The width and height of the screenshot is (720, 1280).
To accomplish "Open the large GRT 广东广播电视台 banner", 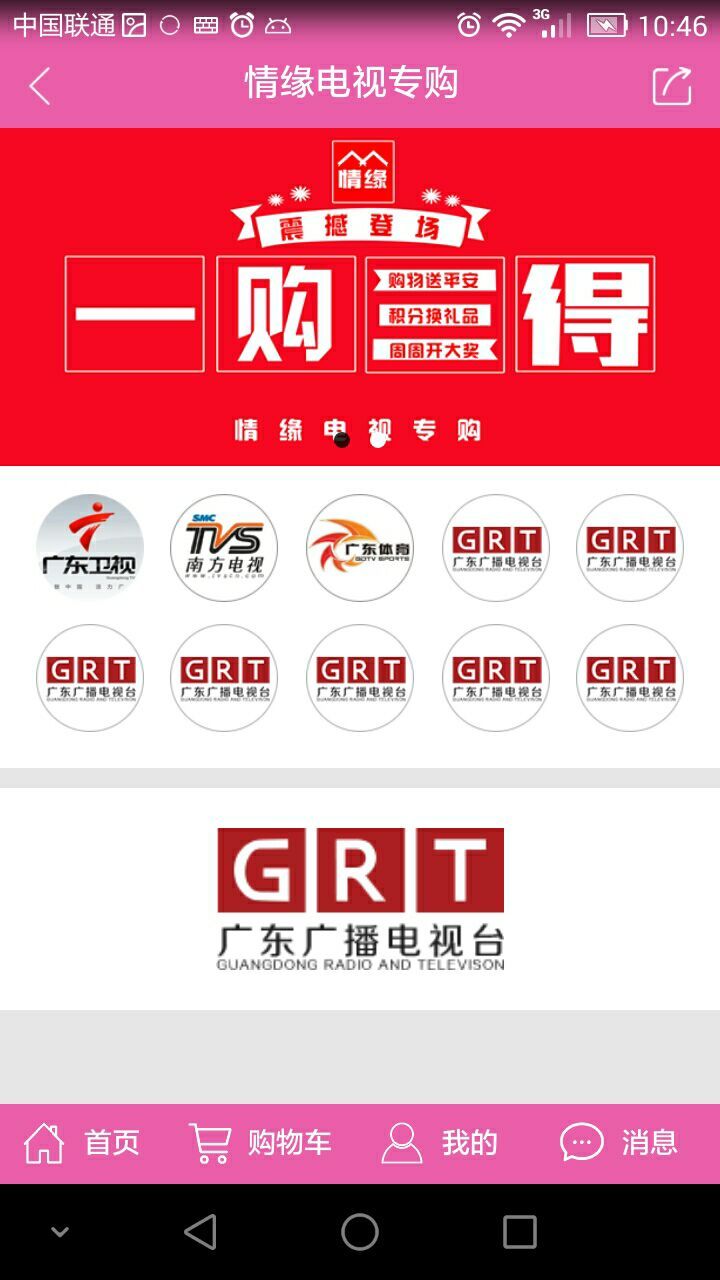I will click(x=360, y=898).
